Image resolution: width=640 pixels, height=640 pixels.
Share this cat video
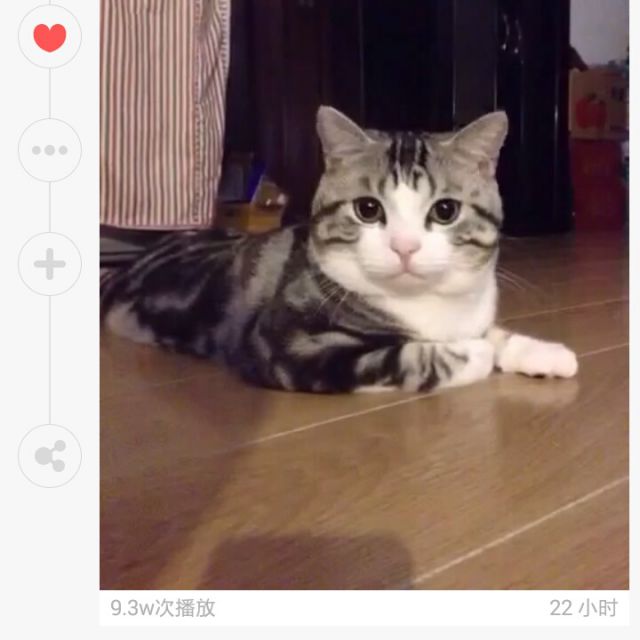[49, 456]
